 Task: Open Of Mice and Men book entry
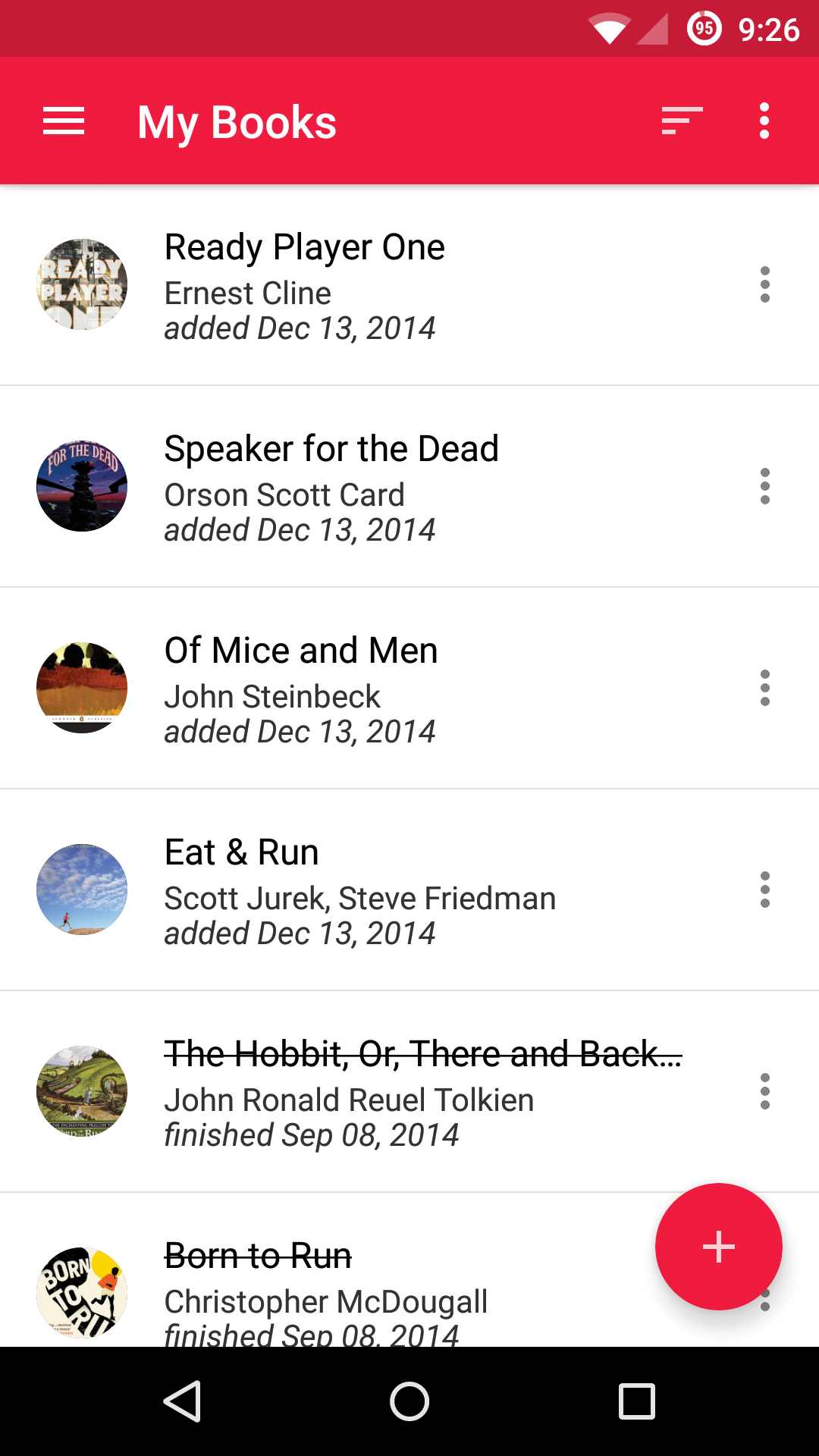pos(379,689)
